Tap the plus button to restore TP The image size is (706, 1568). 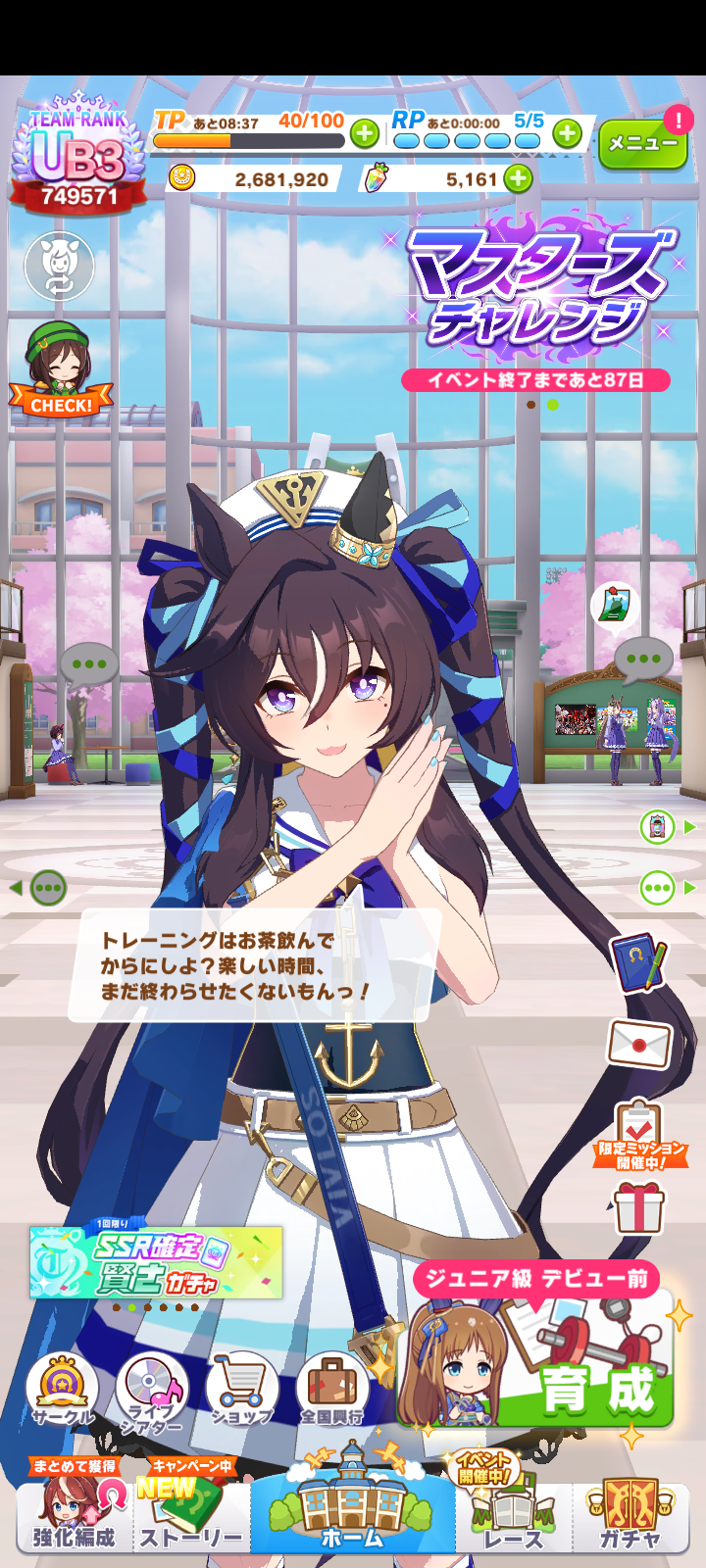click(x=365, y=132)
